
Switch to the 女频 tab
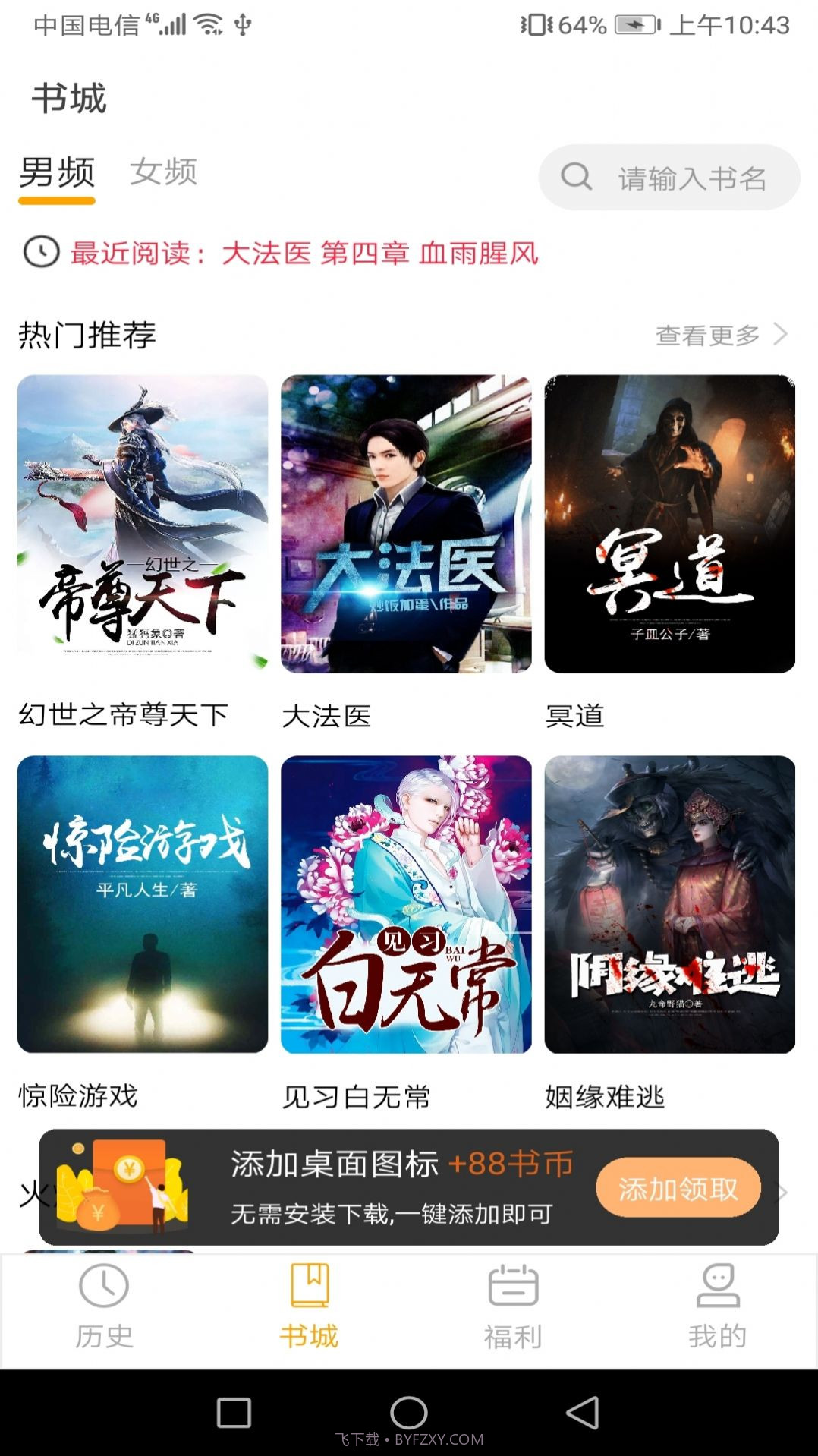(164, 173)
